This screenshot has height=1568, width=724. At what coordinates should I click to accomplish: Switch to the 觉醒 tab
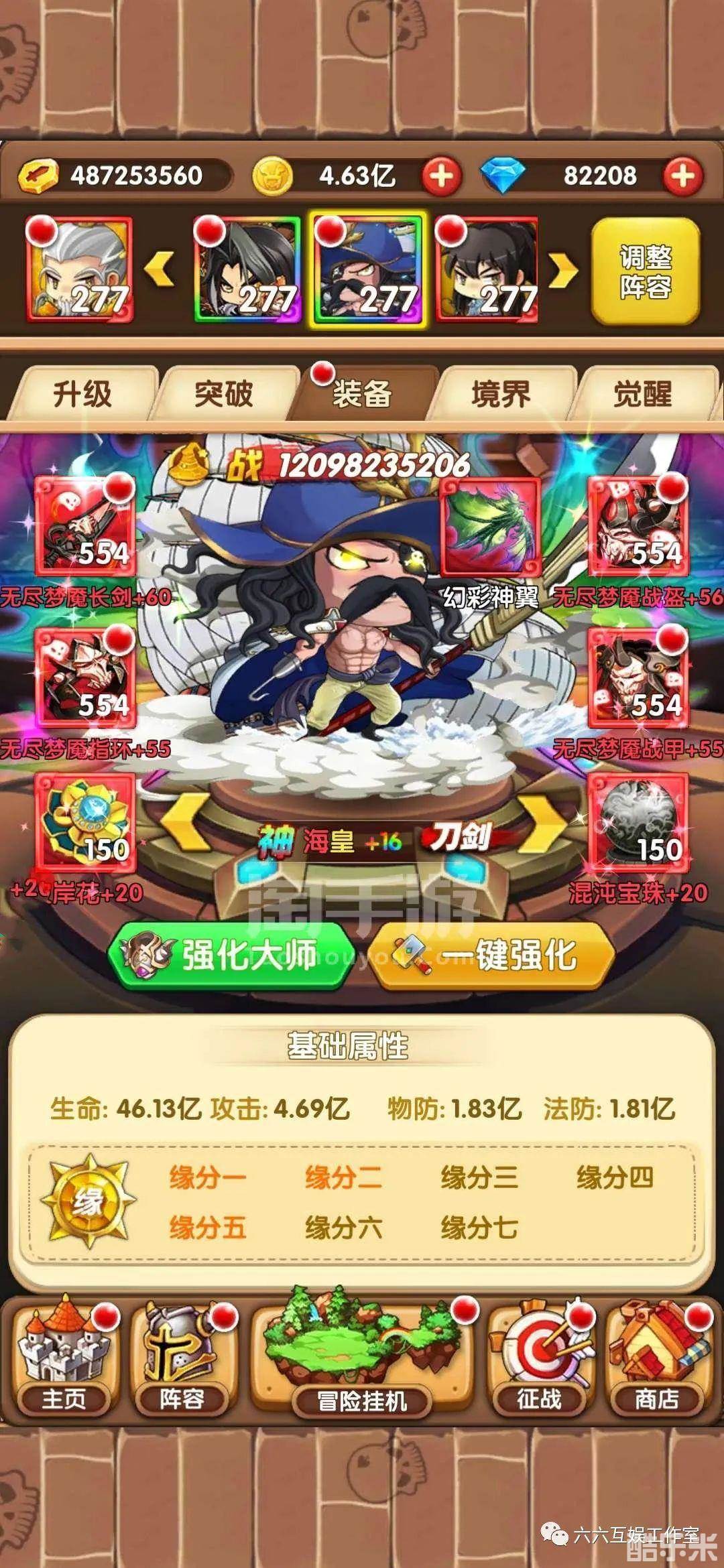642,393
